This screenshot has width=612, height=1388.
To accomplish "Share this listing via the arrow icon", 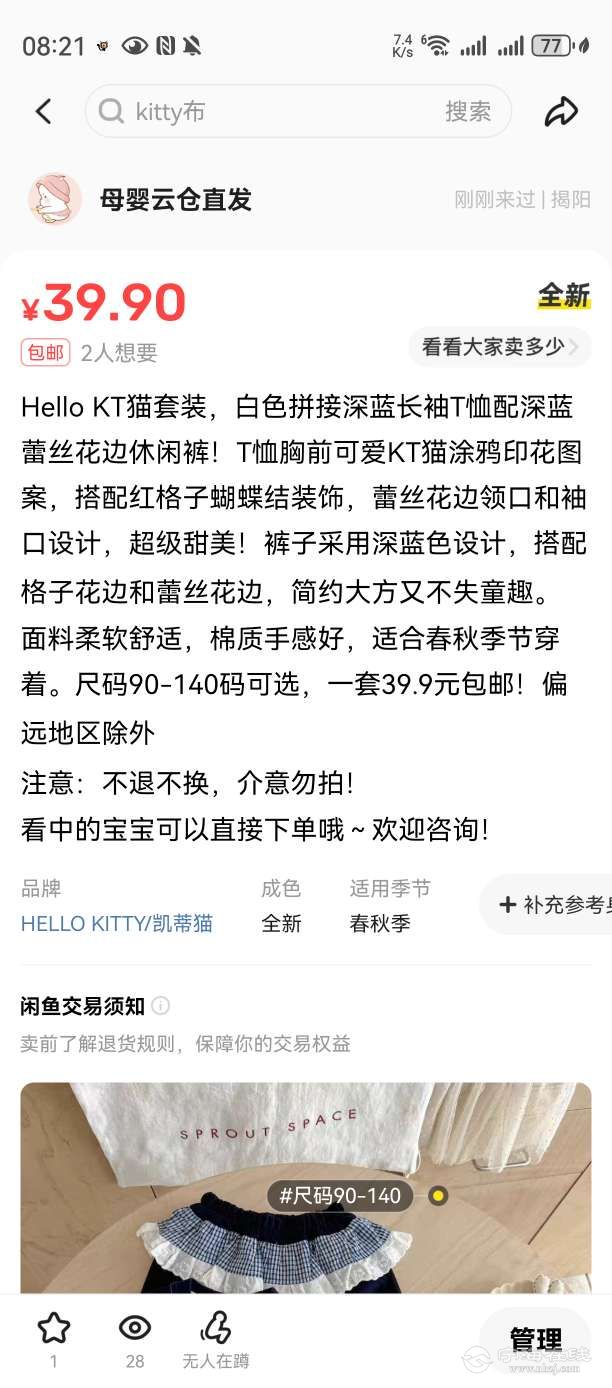I will tap(561, 111).
